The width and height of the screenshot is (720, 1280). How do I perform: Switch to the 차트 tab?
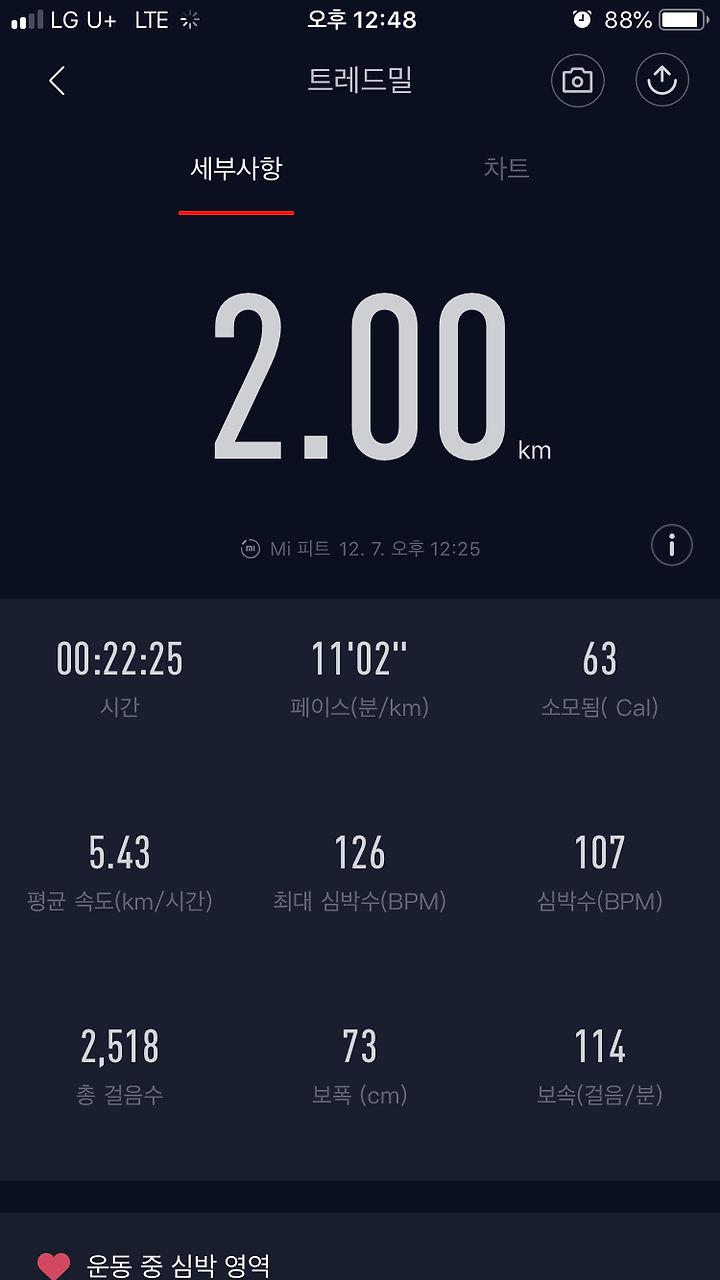pos(506,168)
